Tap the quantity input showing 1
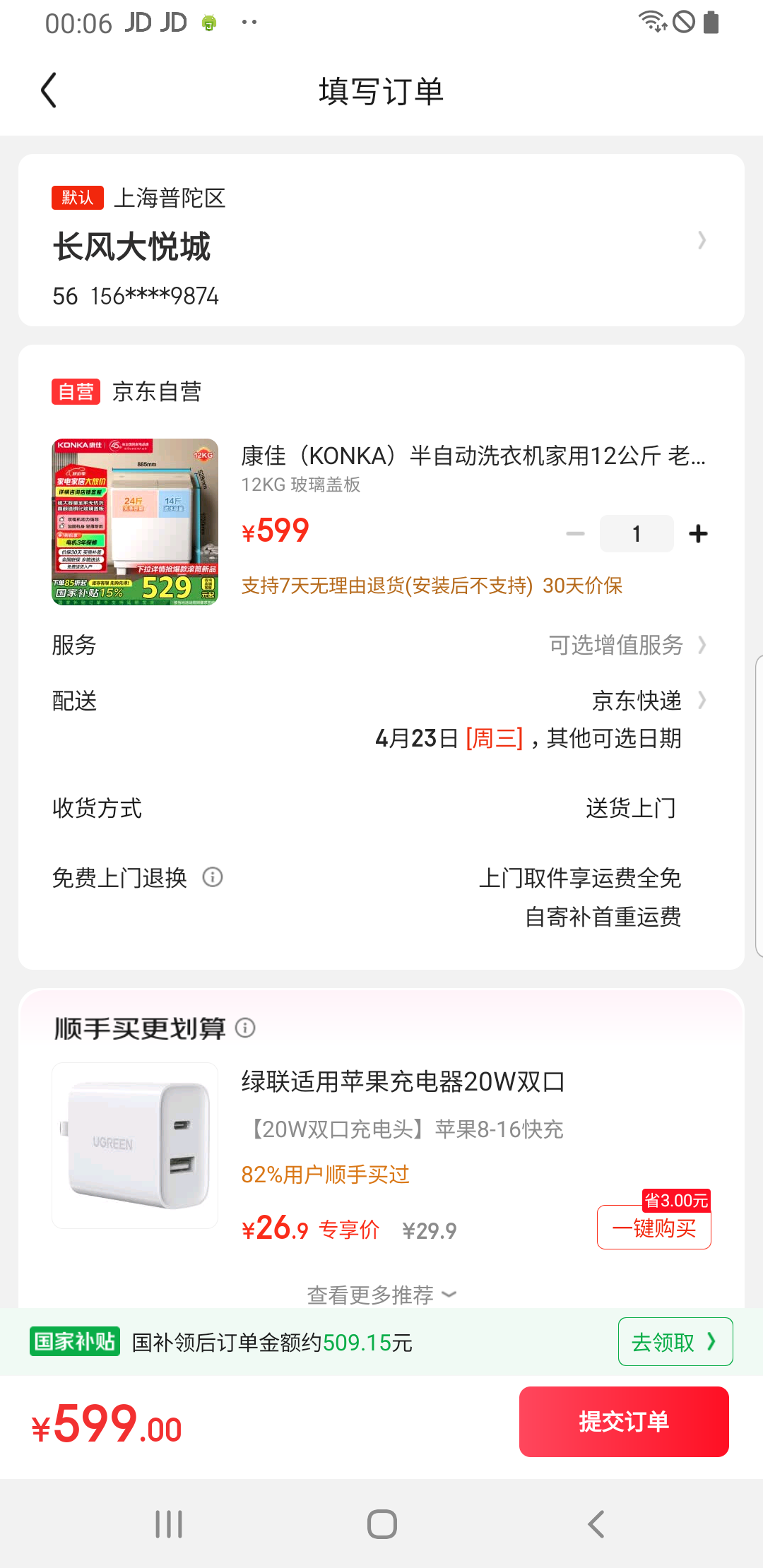The width and height of the screenshot is (763, 1568). (x=636, y=533)
